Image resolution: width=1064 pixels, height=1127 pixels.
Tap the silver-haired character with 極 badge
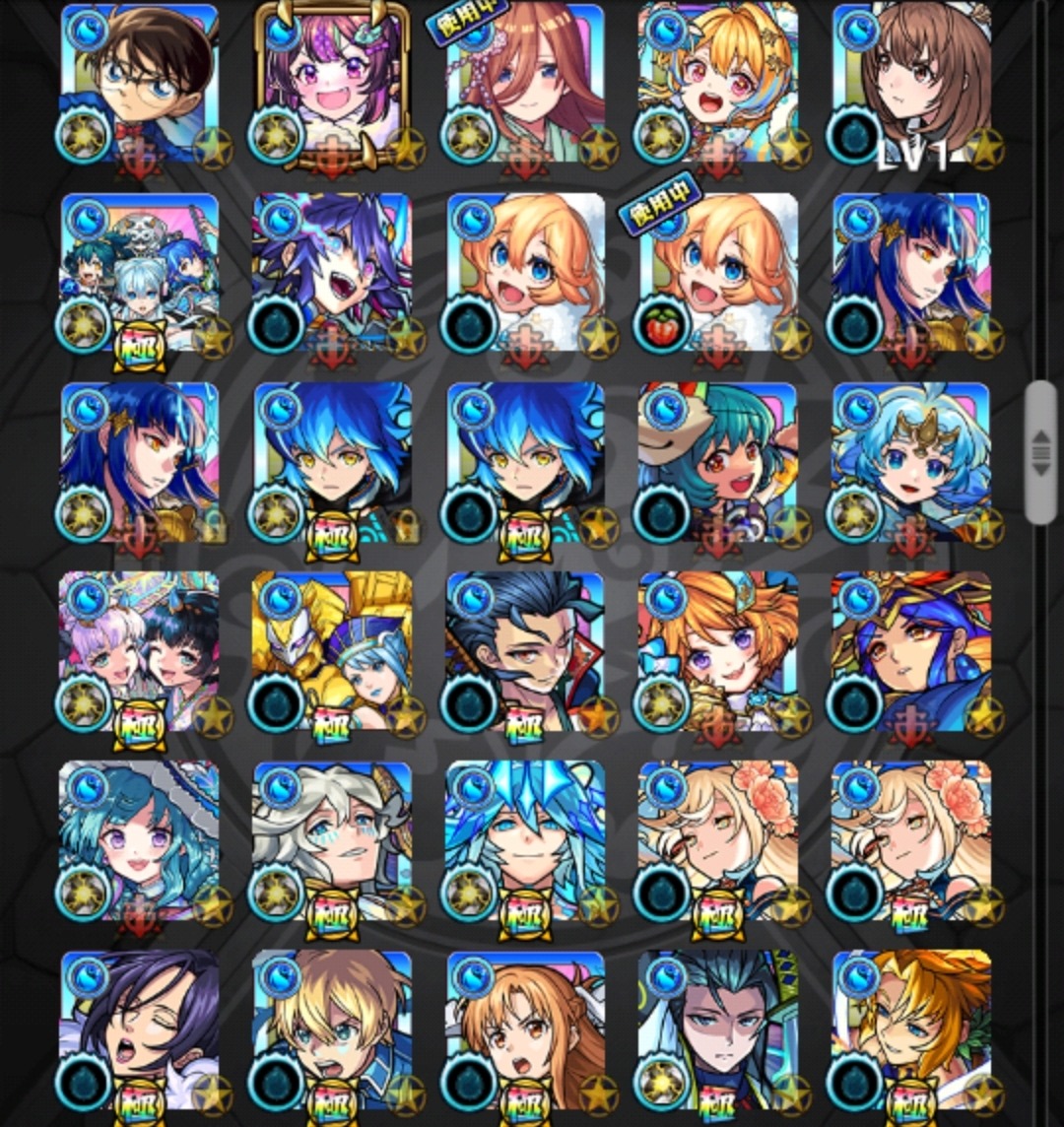point(332,840)
